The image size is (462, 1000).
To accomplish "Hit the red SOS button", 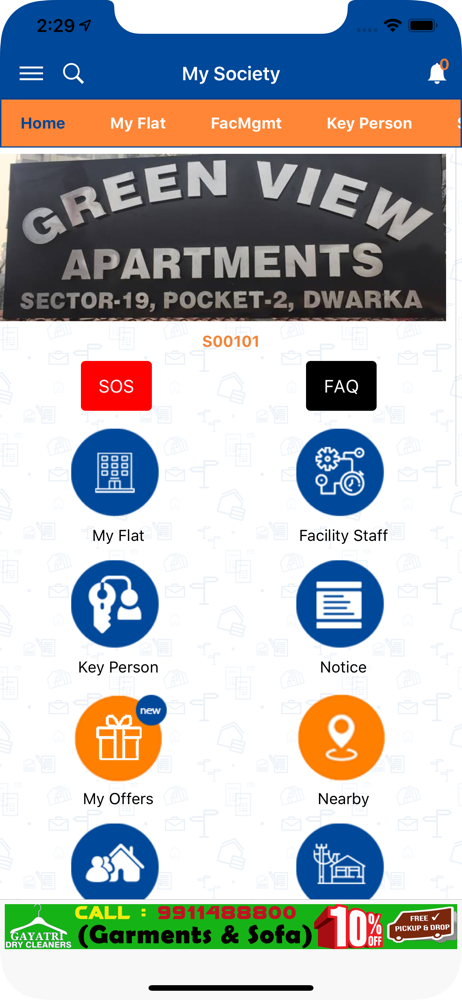I will point(116,386).
